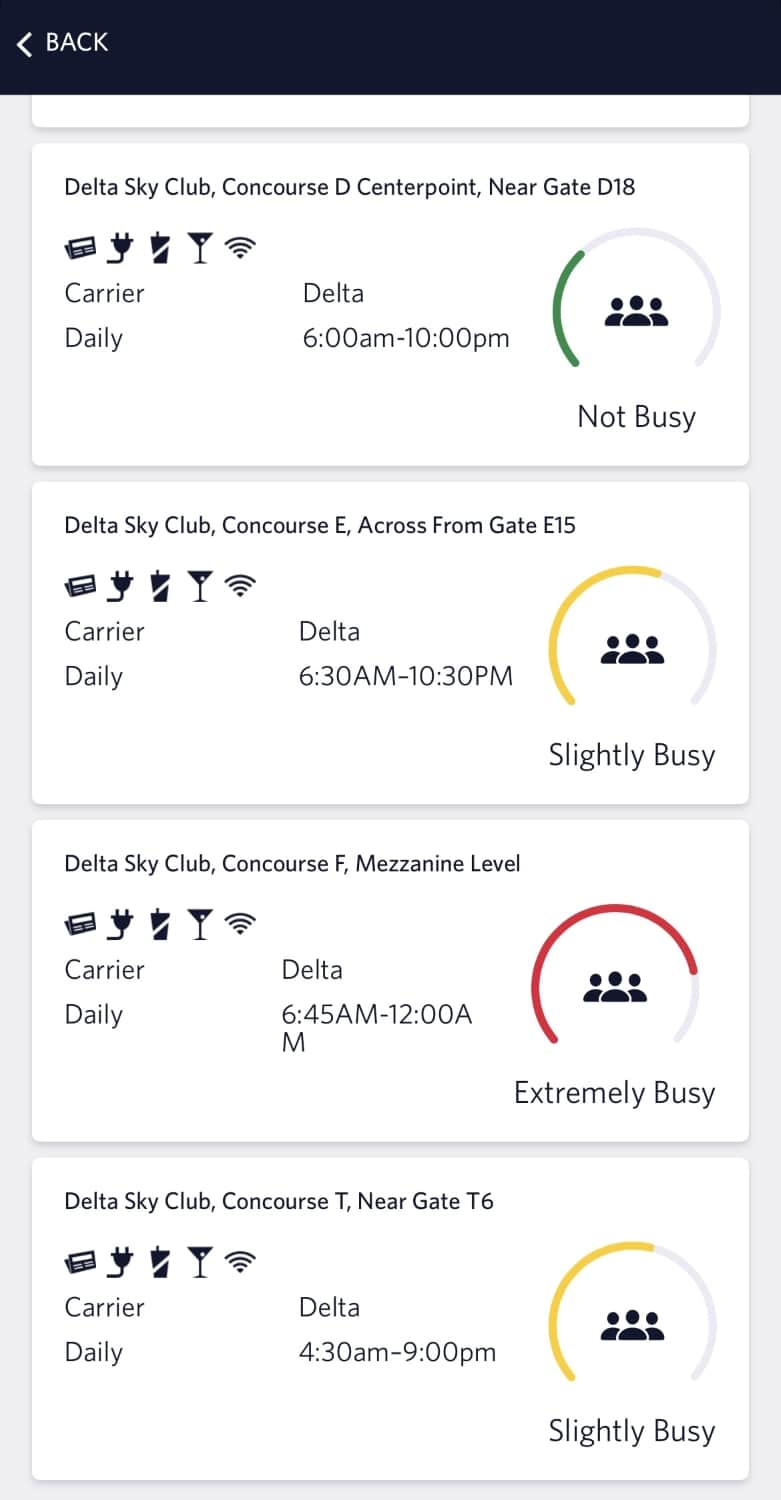Tap the crowd icon in the Slightly Busy gauge for E15
Viewport: 781px width, 1500px height.
click(631, 649)
